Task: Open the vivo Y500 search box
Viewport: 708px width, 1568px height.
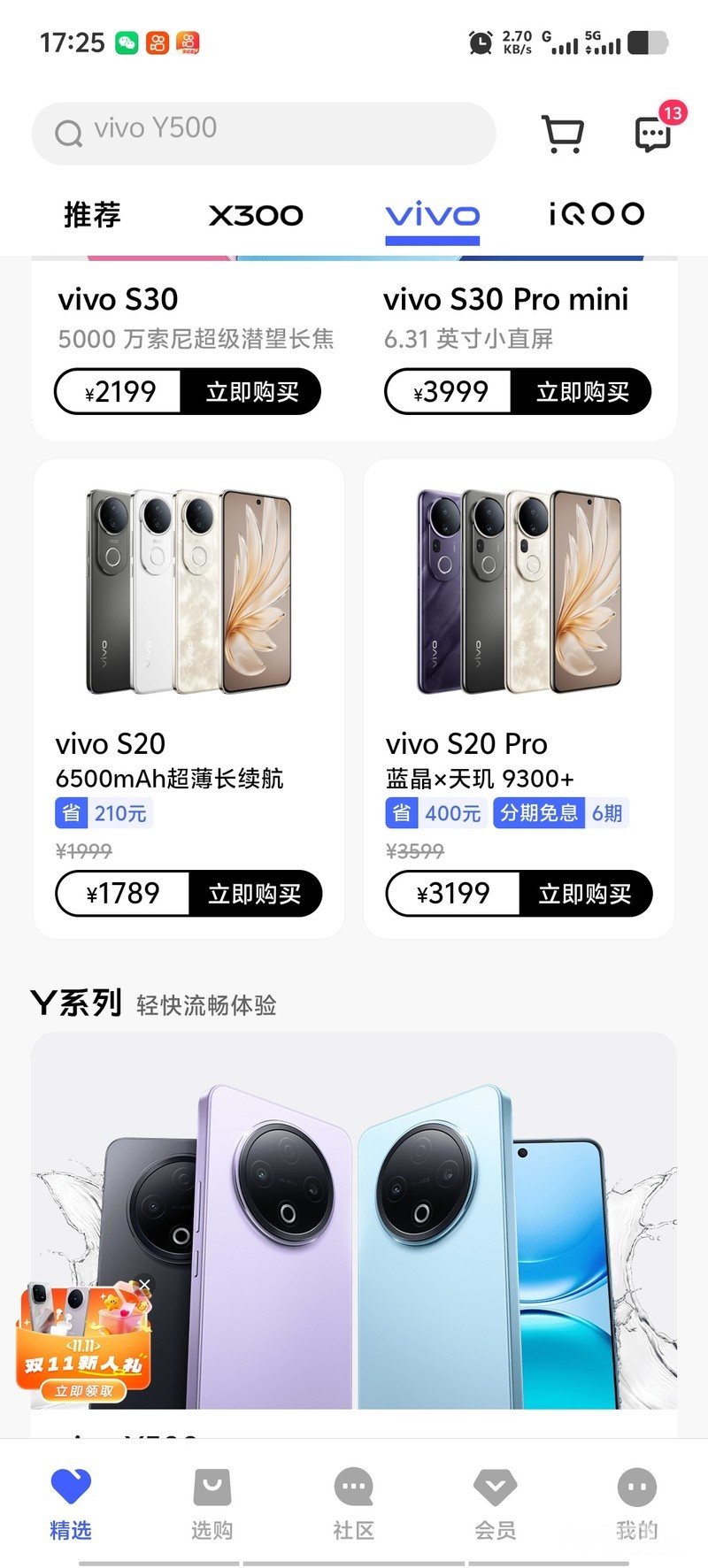Action: click(263, 133)
